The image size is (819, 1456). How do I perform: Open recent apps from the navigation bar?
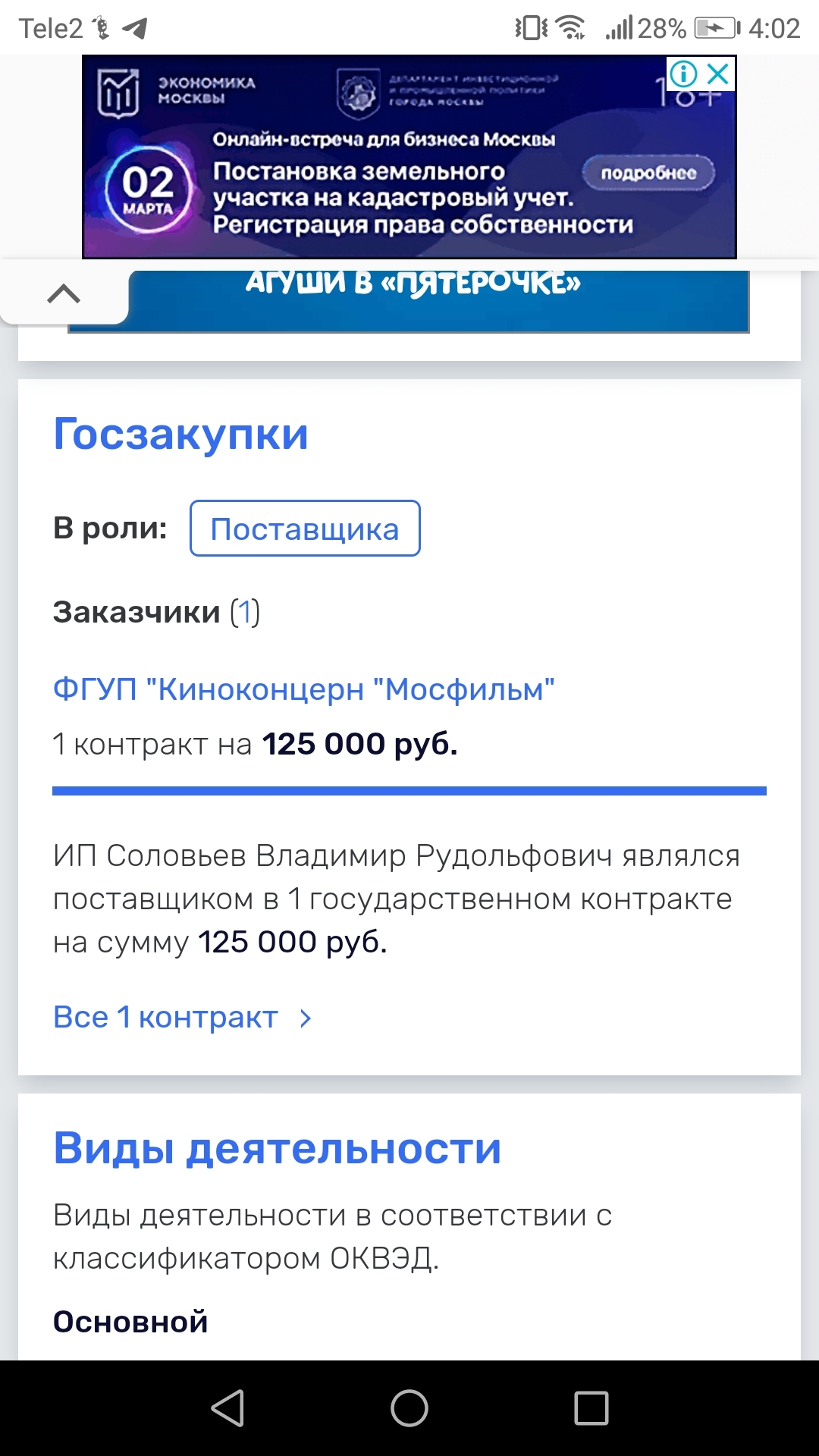click(591, 1408)
